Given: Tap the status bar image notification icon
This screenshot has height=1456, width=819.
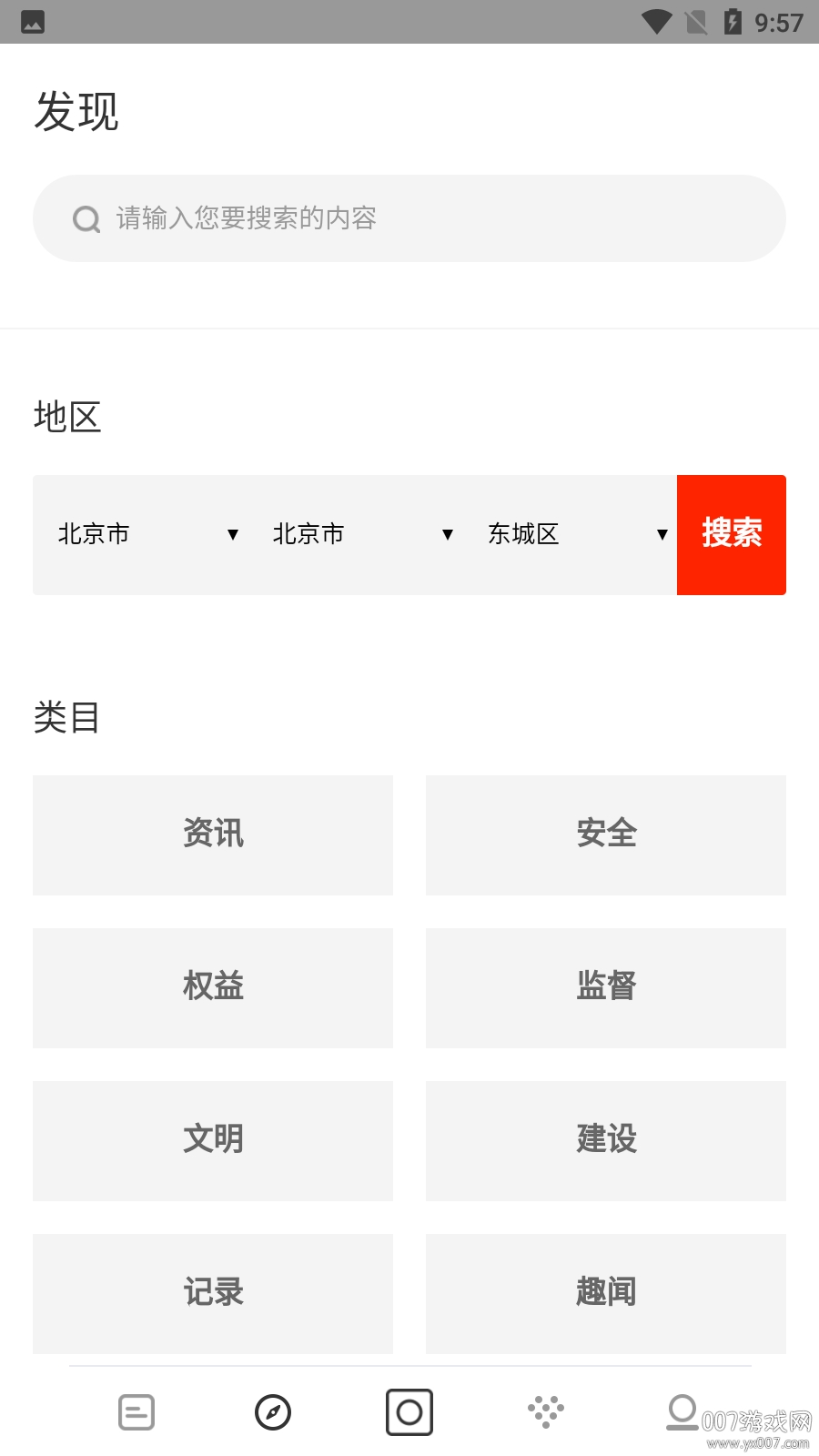Looking at the screenshot, I should 35,23.
